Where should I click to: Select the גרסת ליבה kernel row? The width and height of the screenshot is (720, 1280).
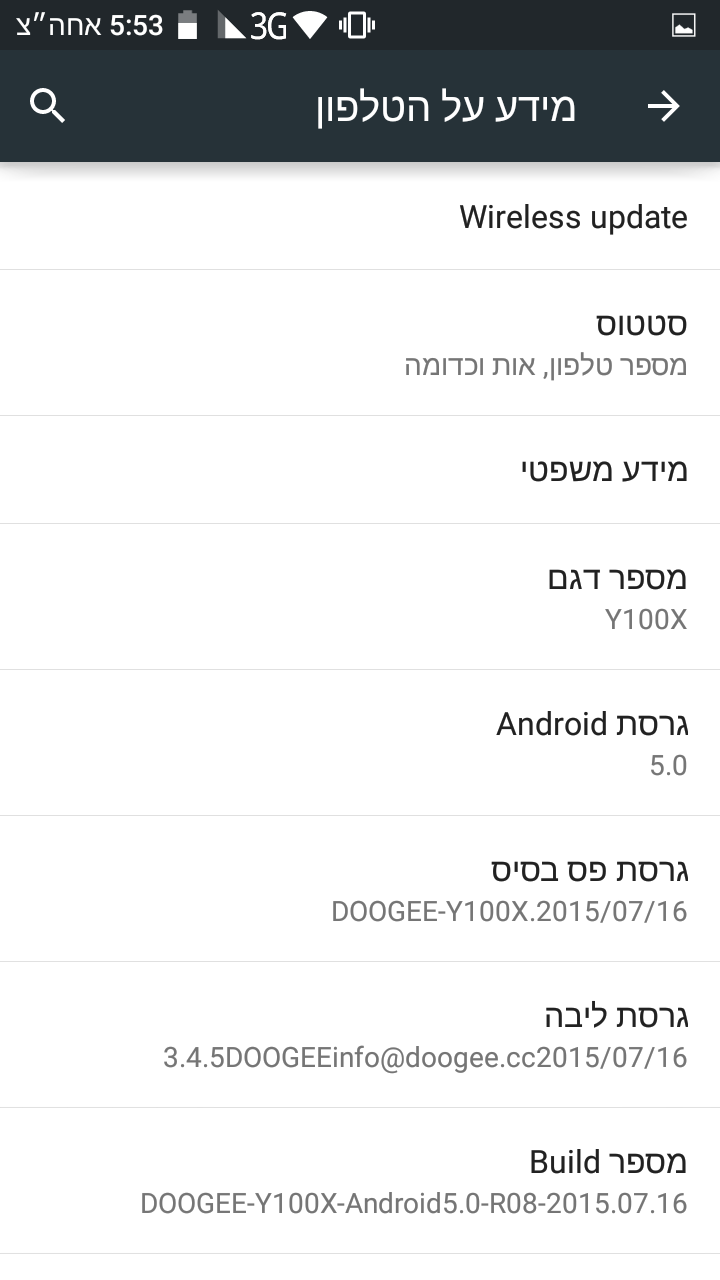360,1035
